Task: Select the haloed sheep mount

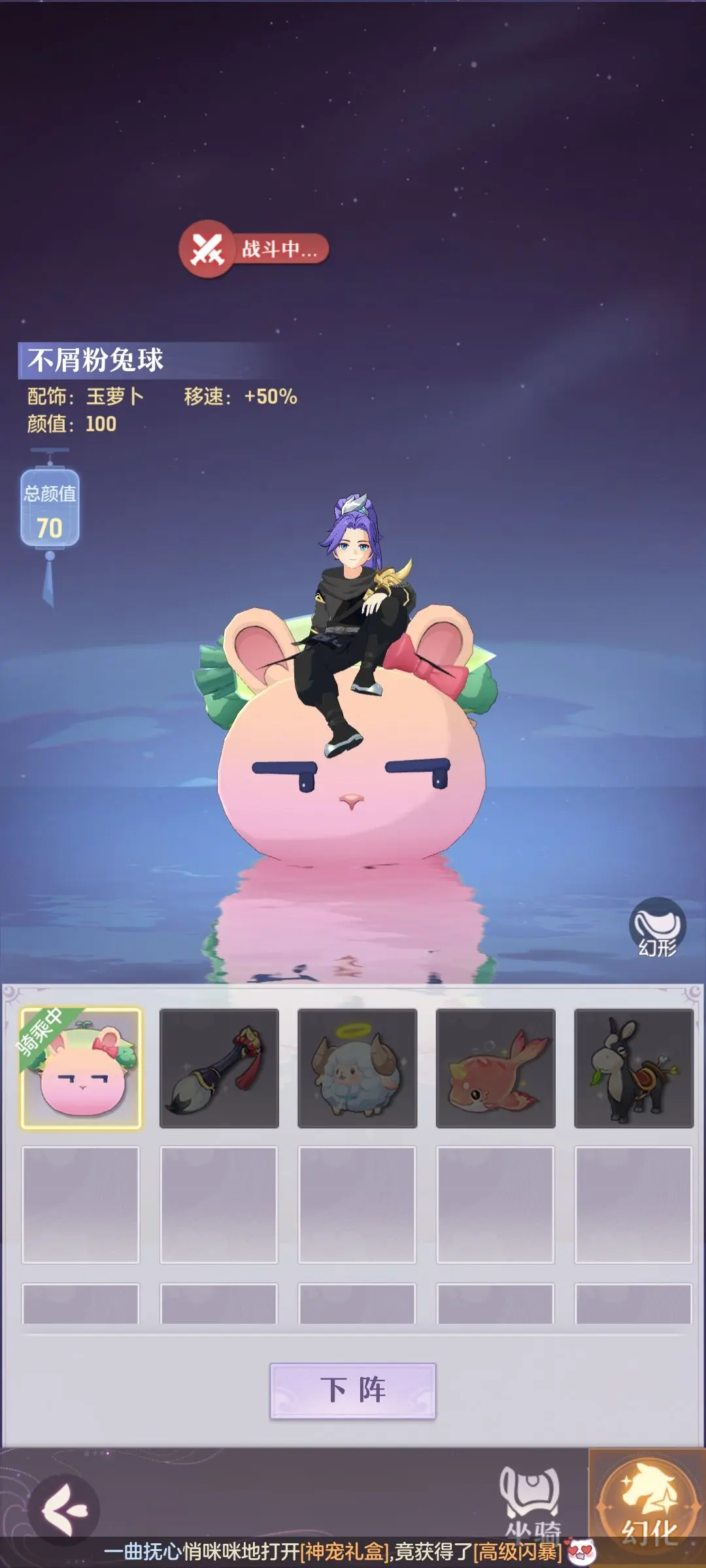Action: [x=357, y=1068]
